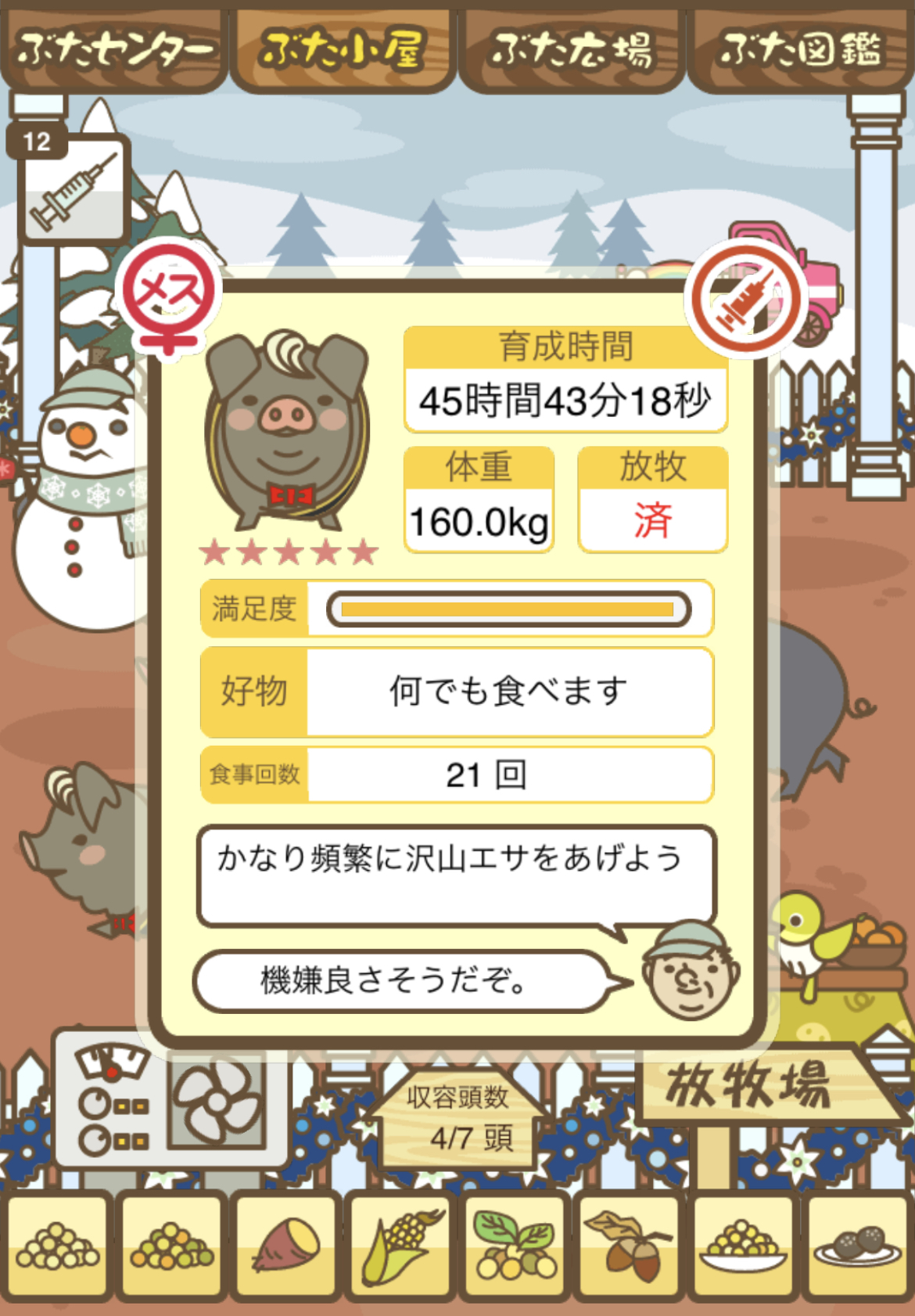
Task: Open the 放牧場 signpost
Action: click(751, 1086)
